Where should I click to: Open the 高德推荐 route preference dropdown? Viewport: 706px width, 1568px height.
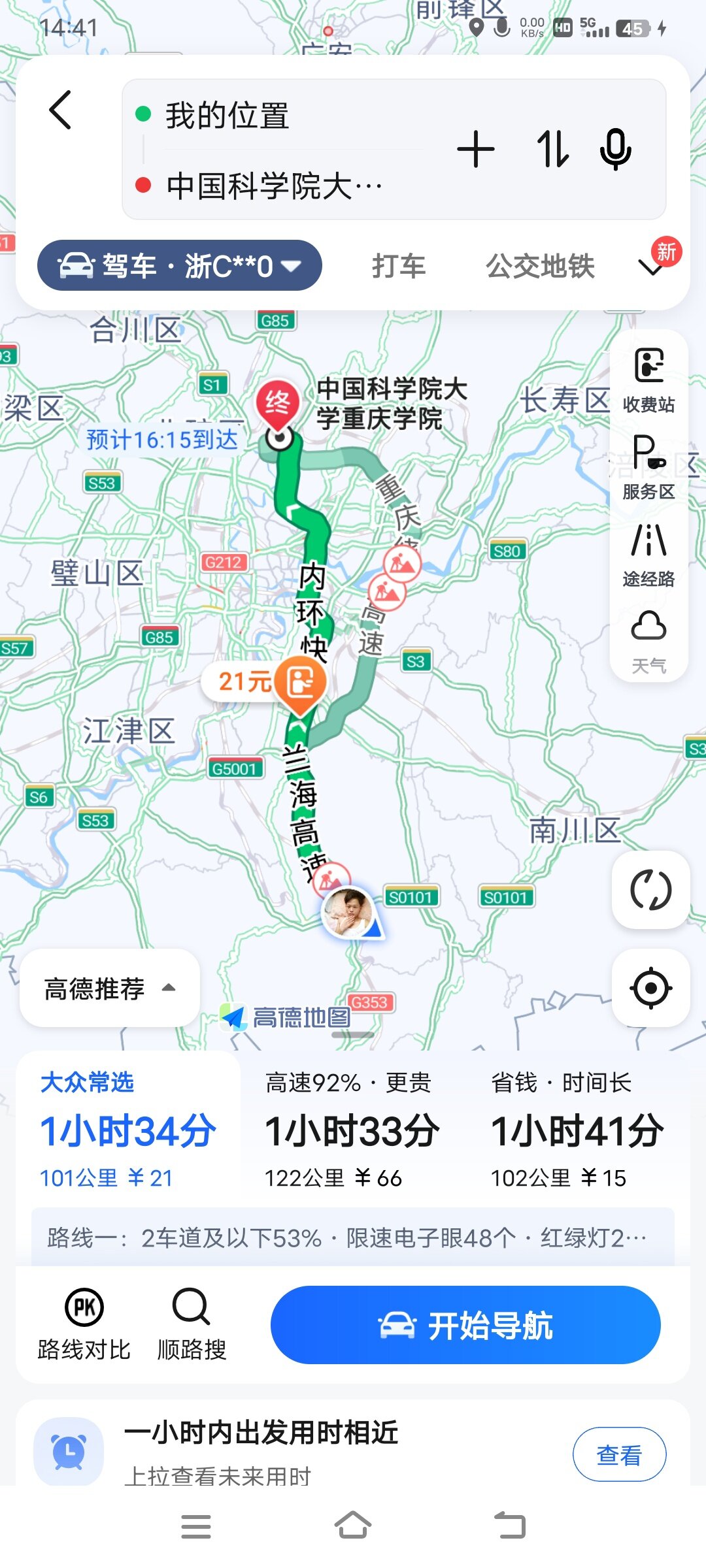110,988
